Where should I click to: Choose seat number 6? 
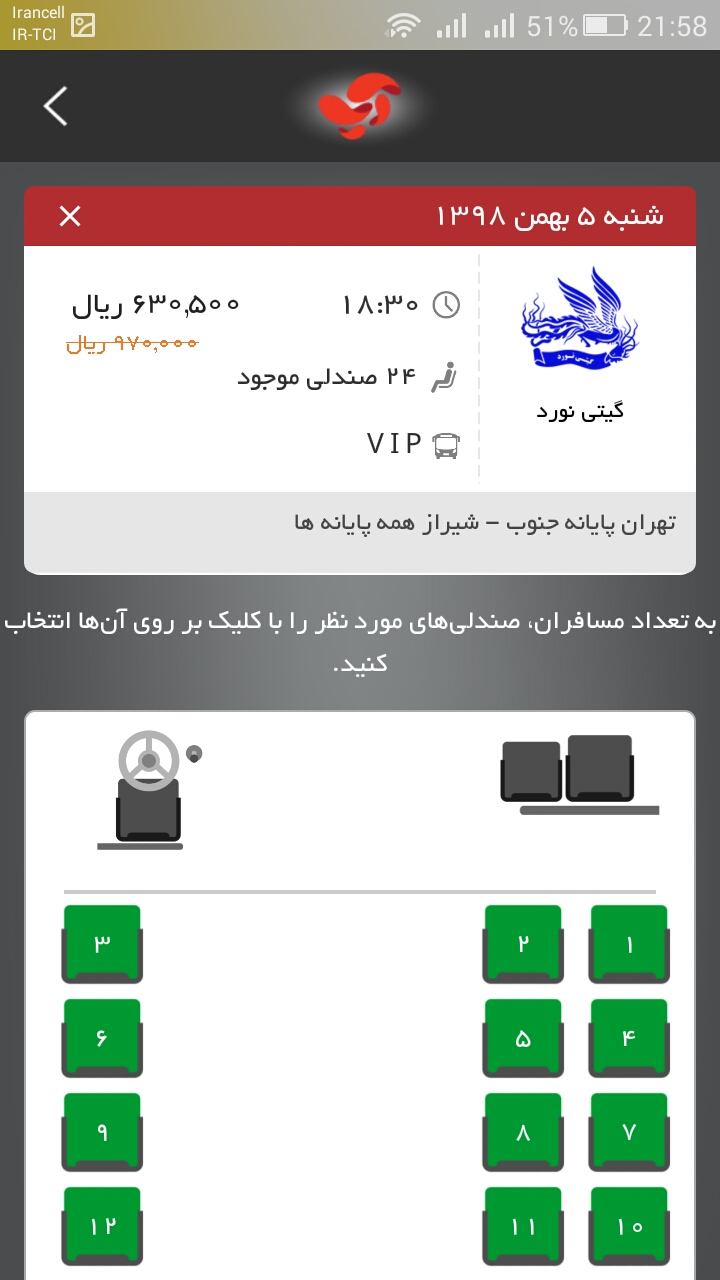102,1038
